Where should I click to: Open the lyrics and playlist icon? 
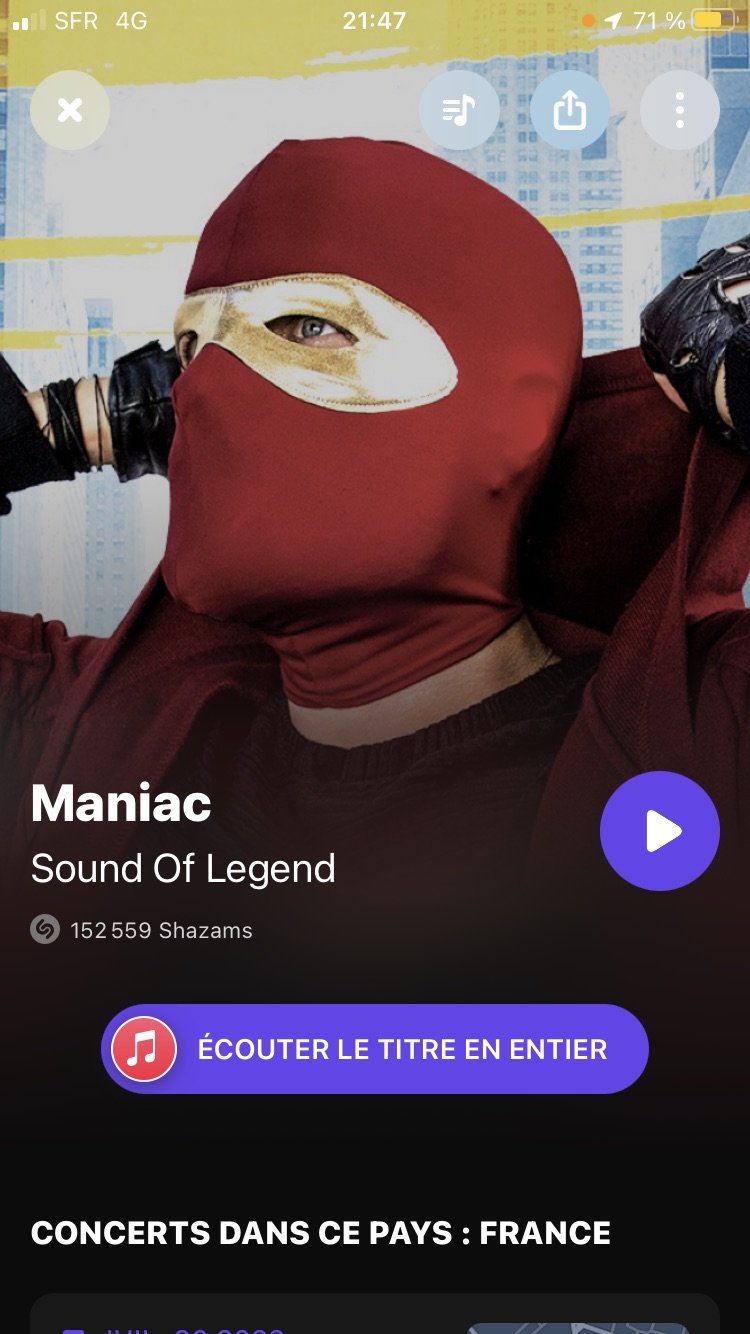[x=459, y=110]
